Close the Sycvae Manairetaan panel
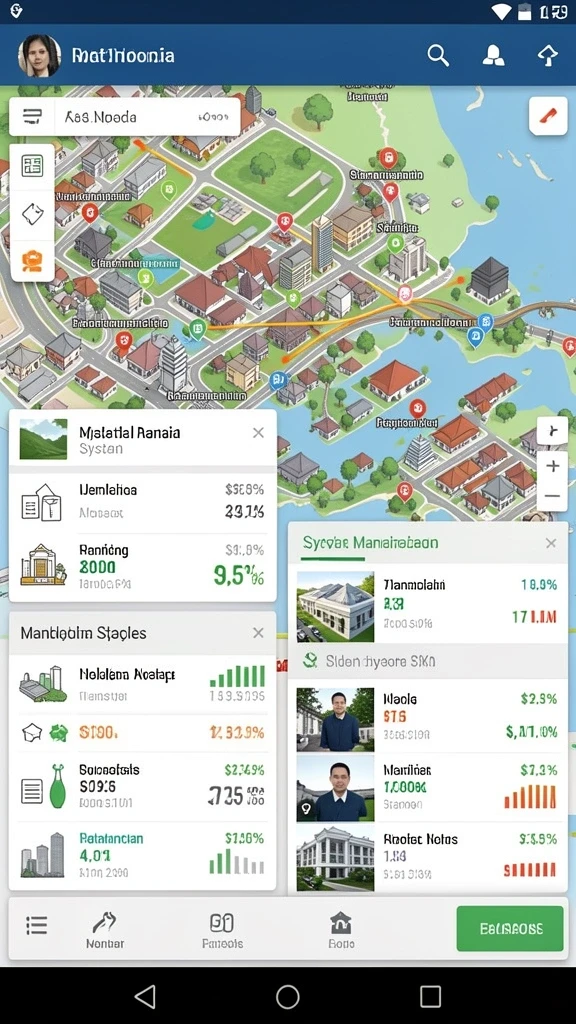The width and height of the screenshot is (576, 1024). pos(551,543)
